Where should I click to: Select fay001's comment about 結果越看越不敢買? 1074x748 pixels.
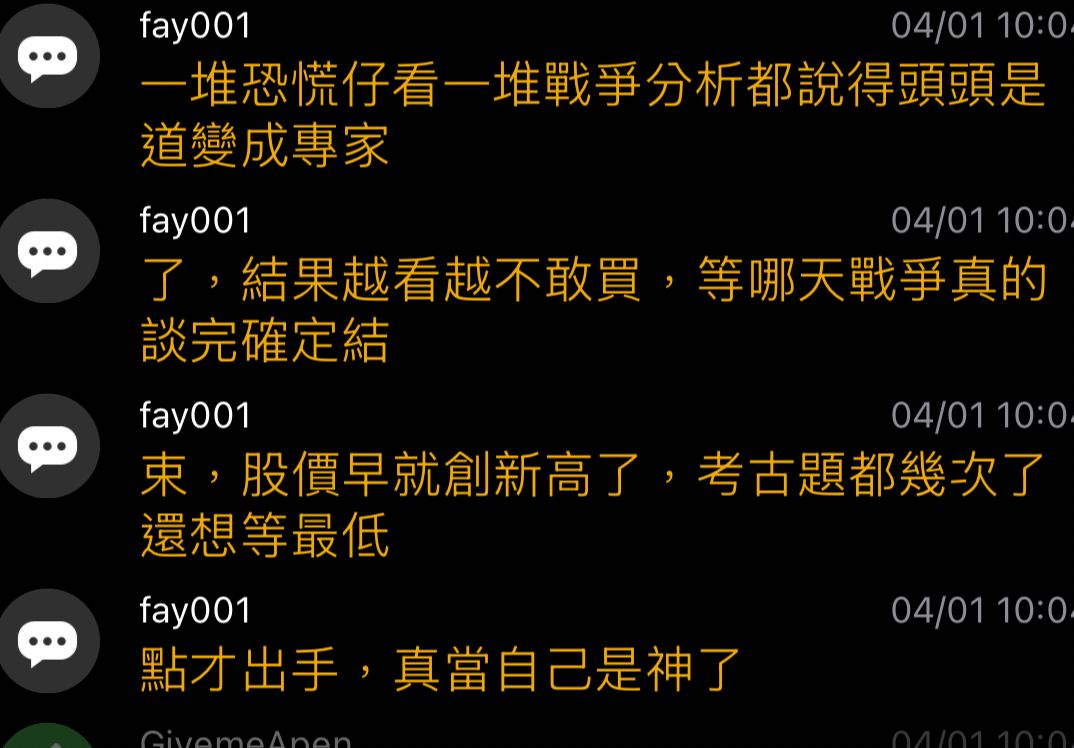[592, 311]
